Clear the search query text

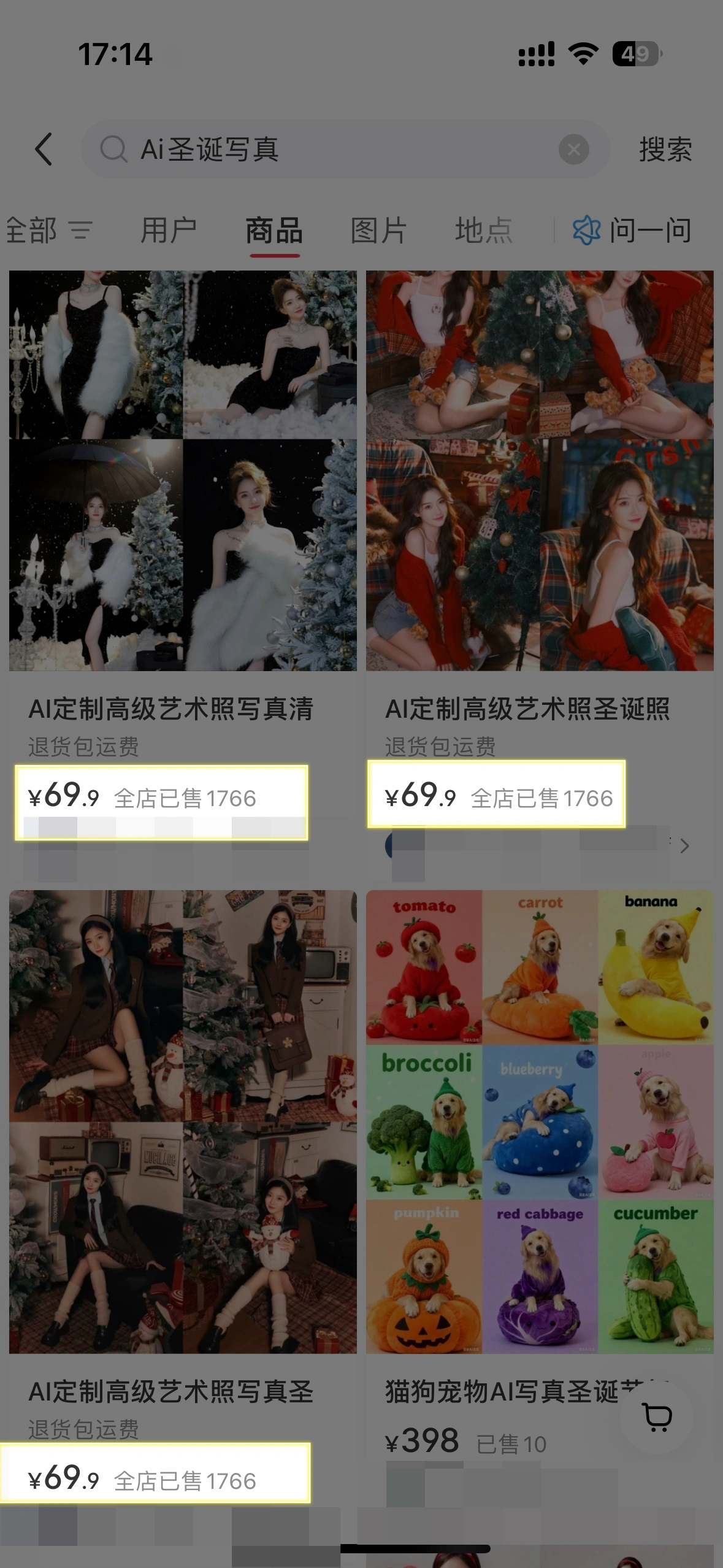point(573,149)
